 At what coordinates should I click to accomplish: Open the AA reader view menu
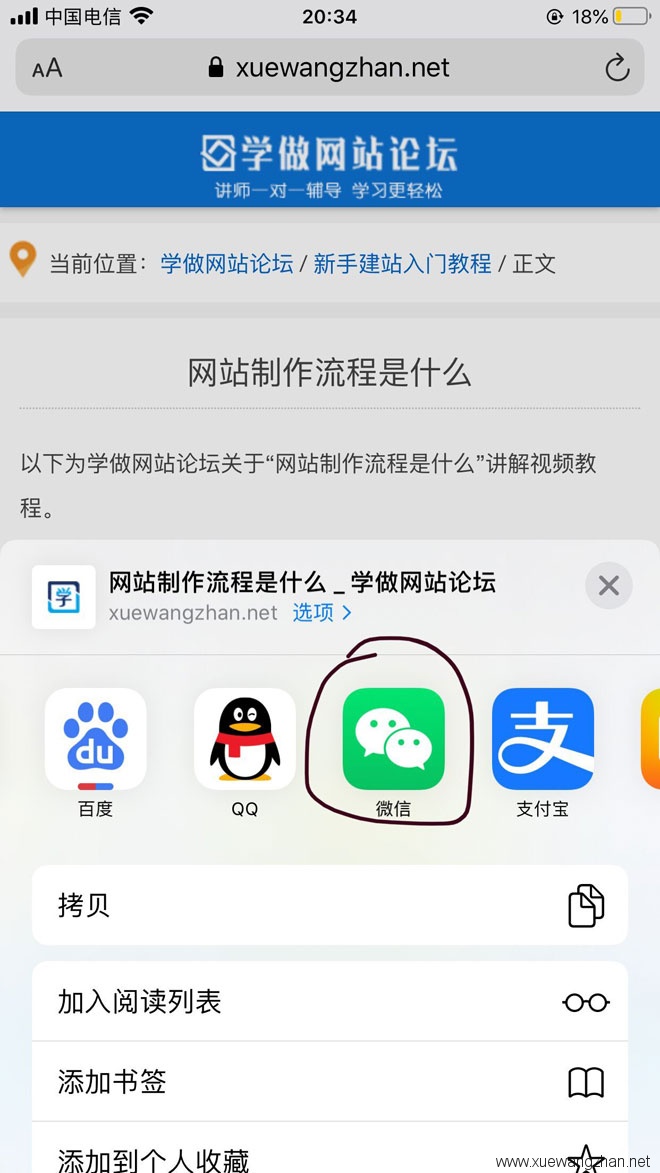click(x=47, y=68)
